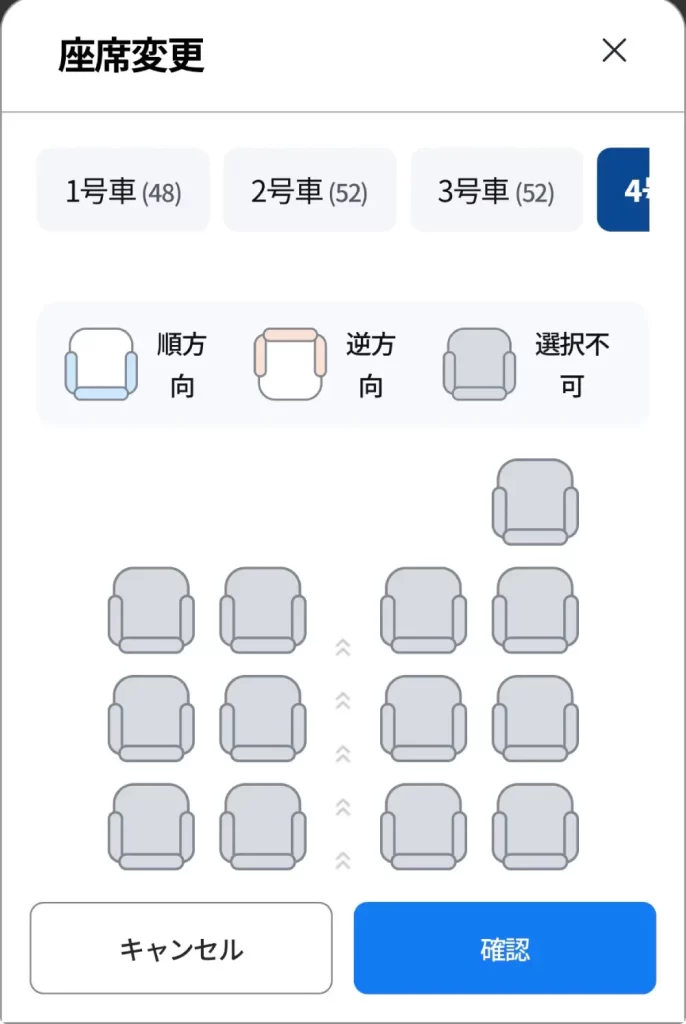Select the 2号車 (52) tab
Screen dimensions: 686x1024
click(309, 191)
